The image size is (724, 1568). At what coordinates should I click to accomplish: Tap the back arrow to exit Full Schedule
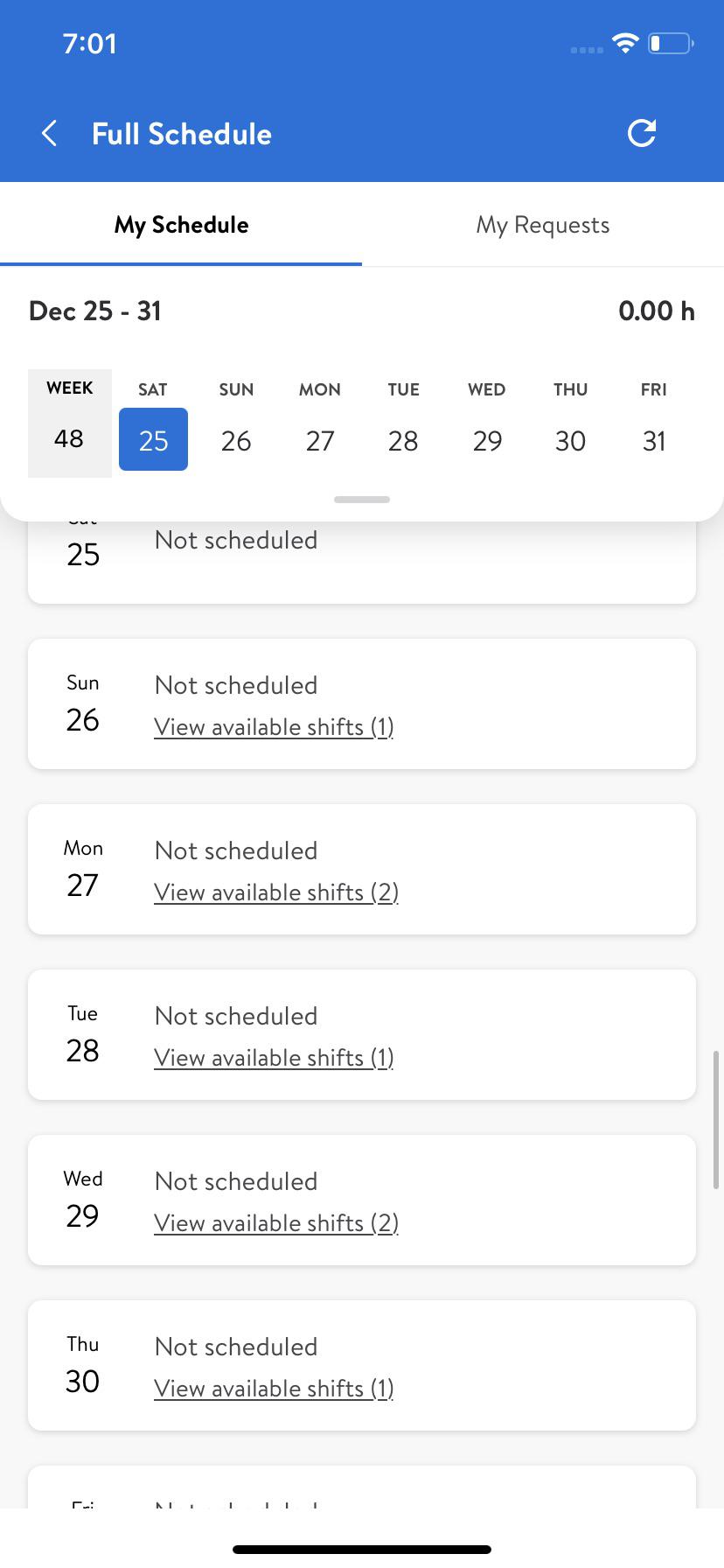[49, 133]
